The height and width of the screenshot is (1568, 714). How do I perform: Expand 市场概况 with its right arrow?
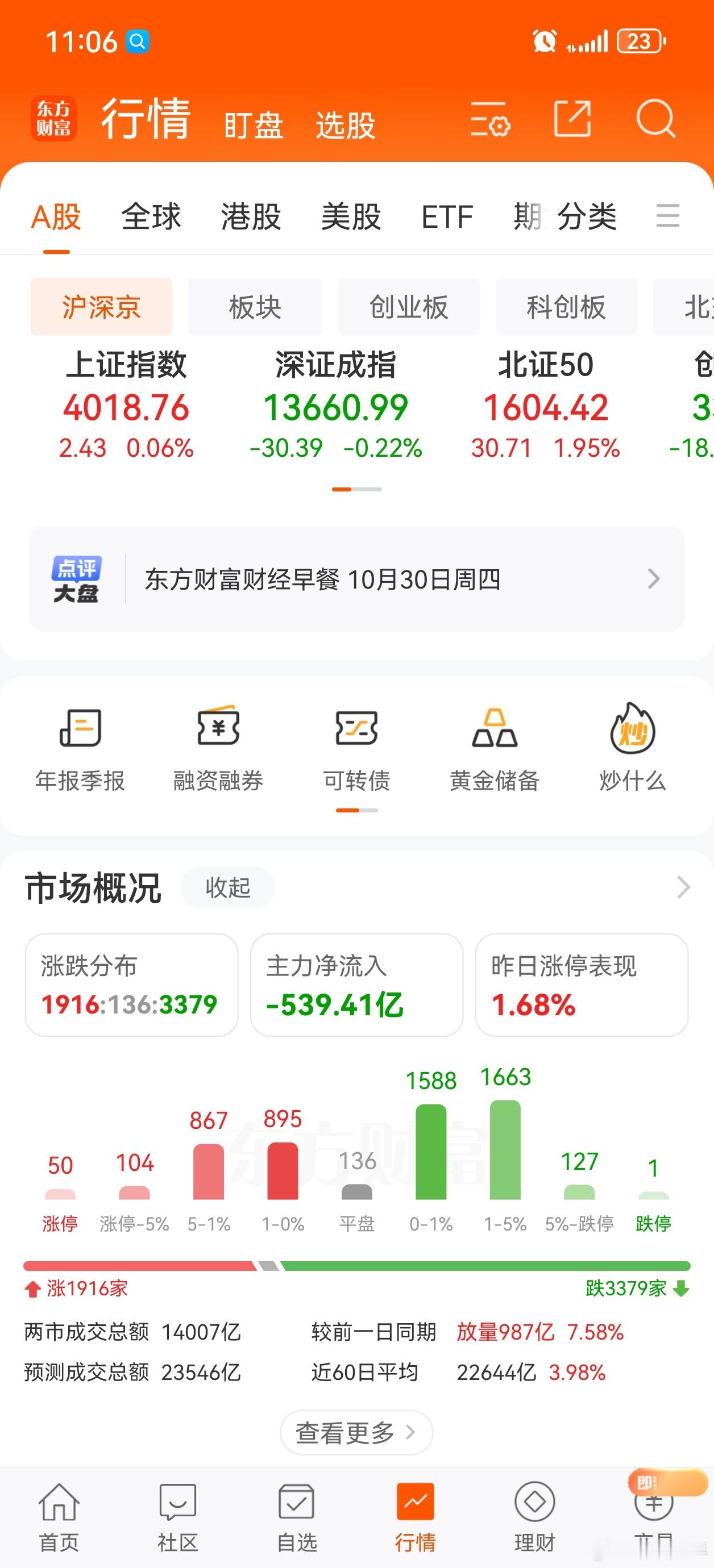click(683, 887)
